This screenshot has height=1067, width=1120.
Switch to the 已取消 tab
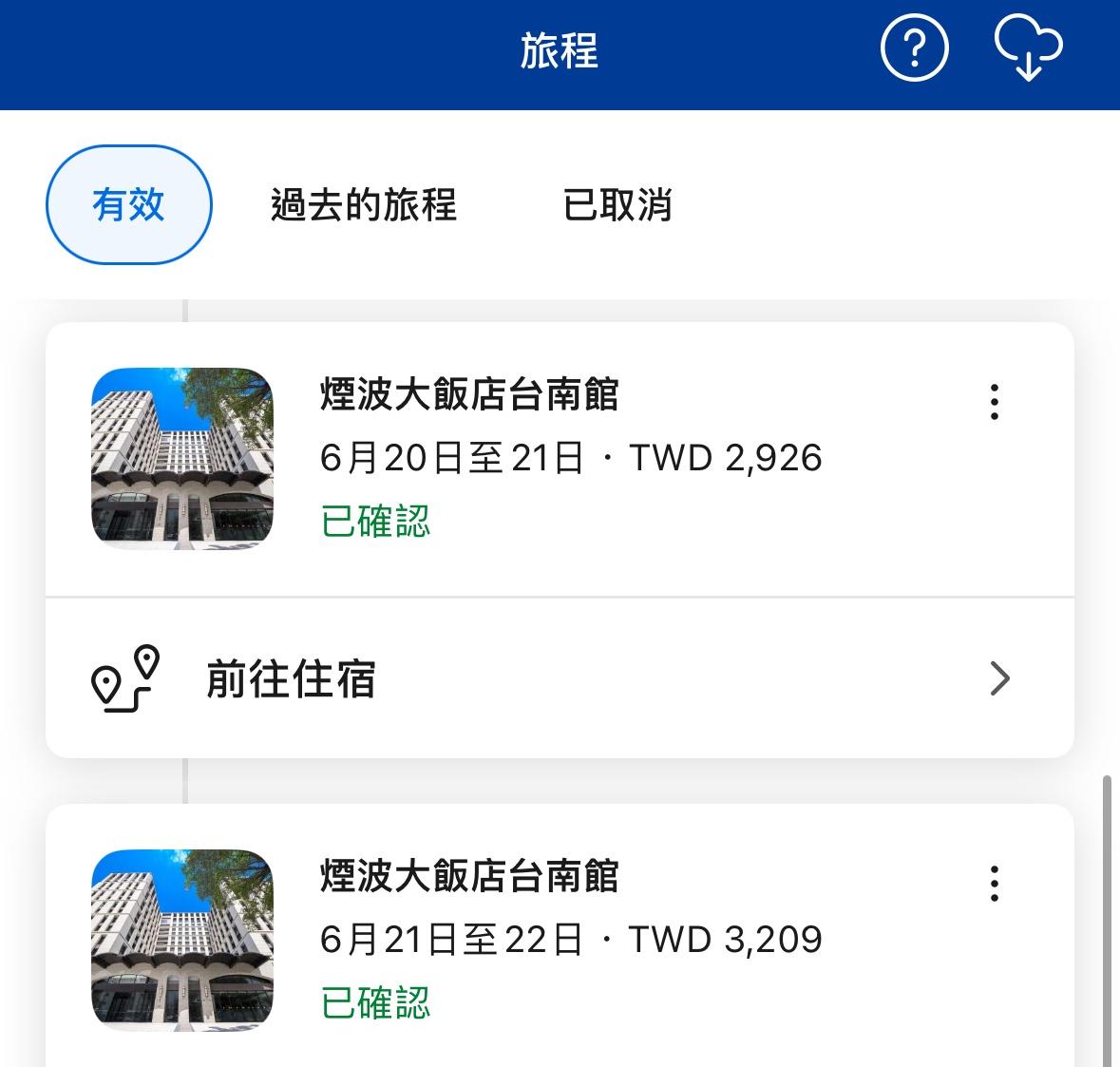coord(617,204)
